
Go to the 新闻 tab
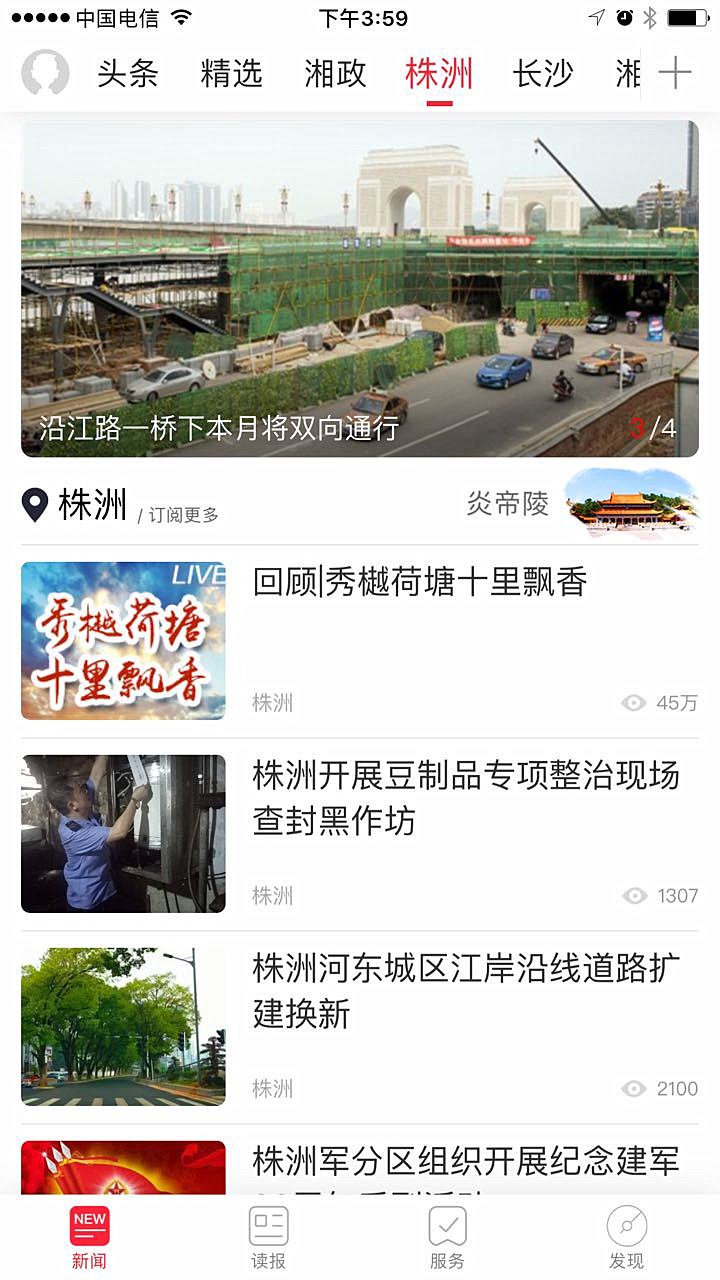[89, 1238]
